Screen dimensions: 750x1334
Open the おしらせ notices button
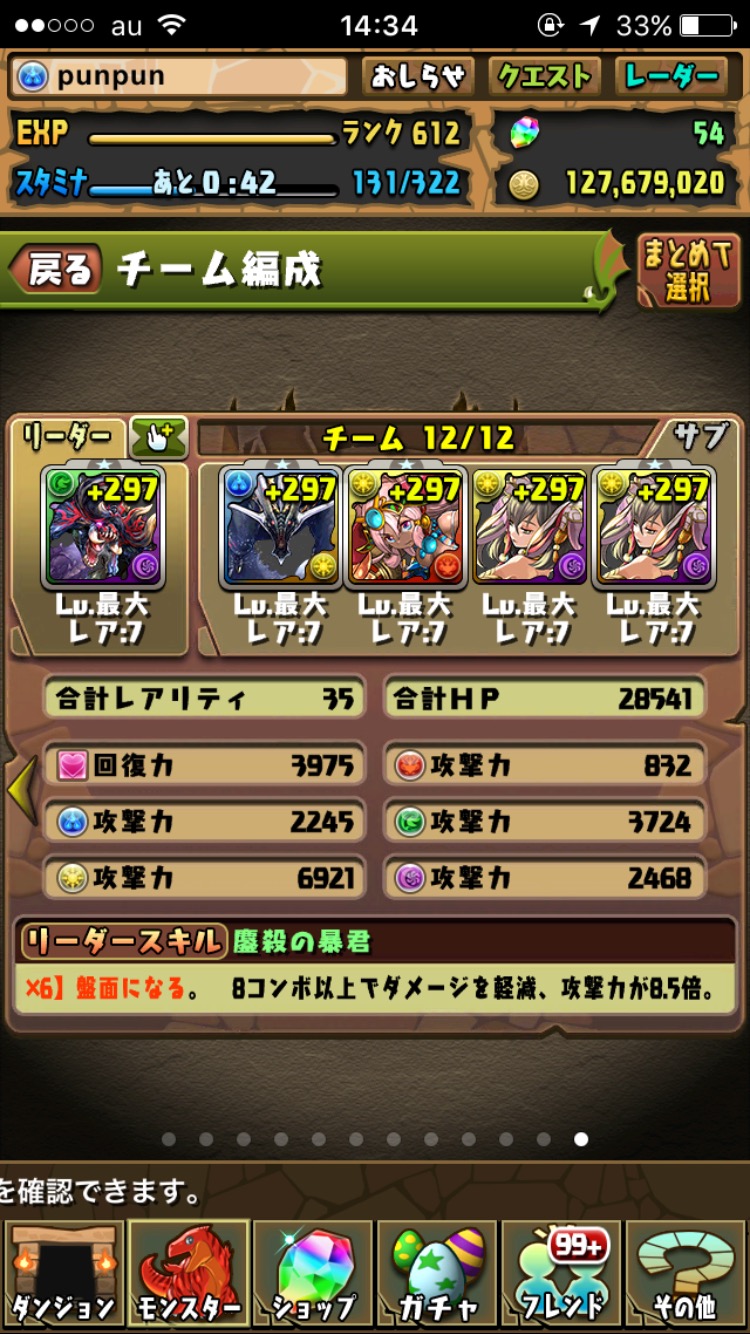(418, 76)
